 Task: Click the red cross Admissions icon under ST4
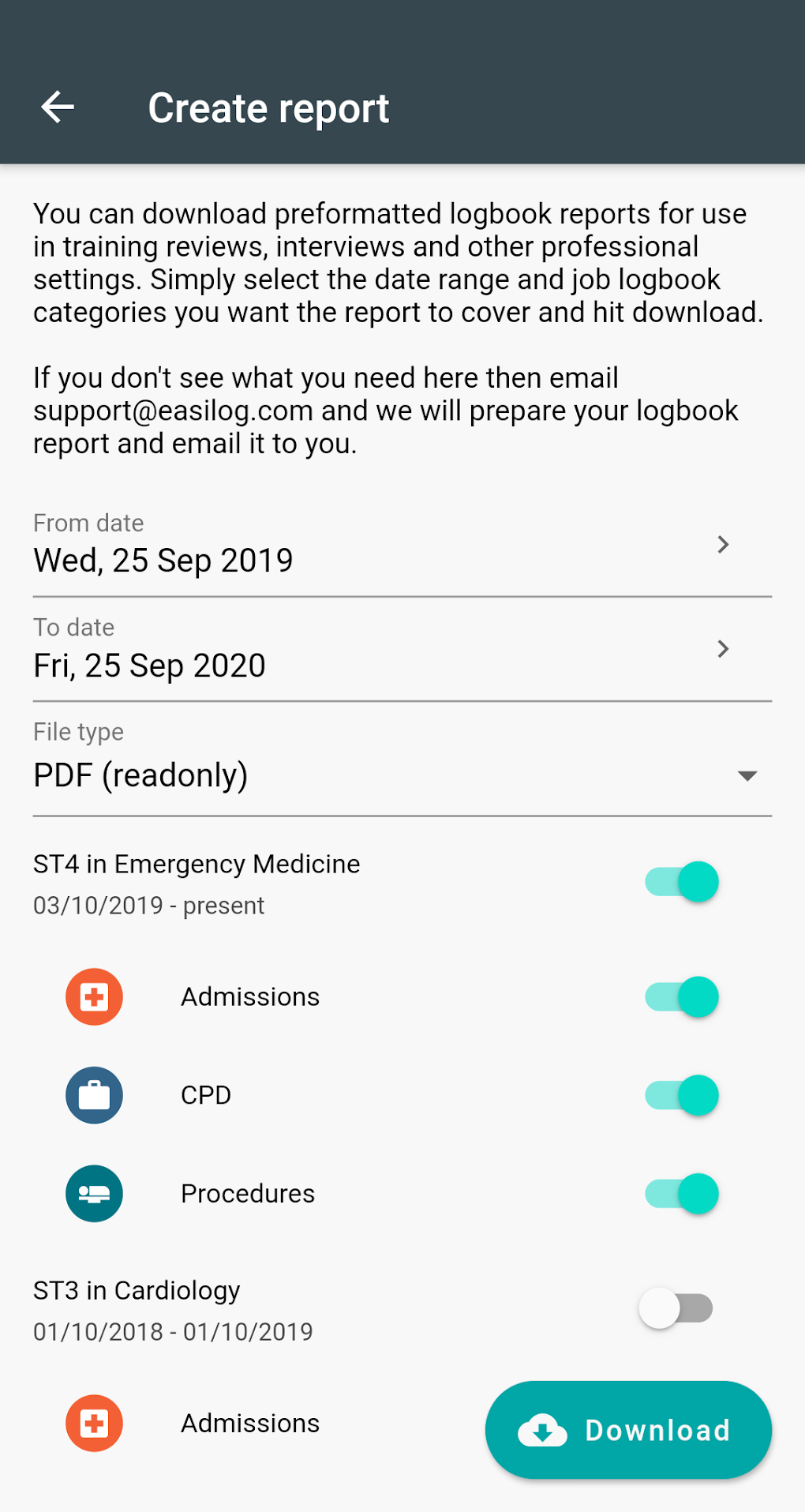coord(93,997)
